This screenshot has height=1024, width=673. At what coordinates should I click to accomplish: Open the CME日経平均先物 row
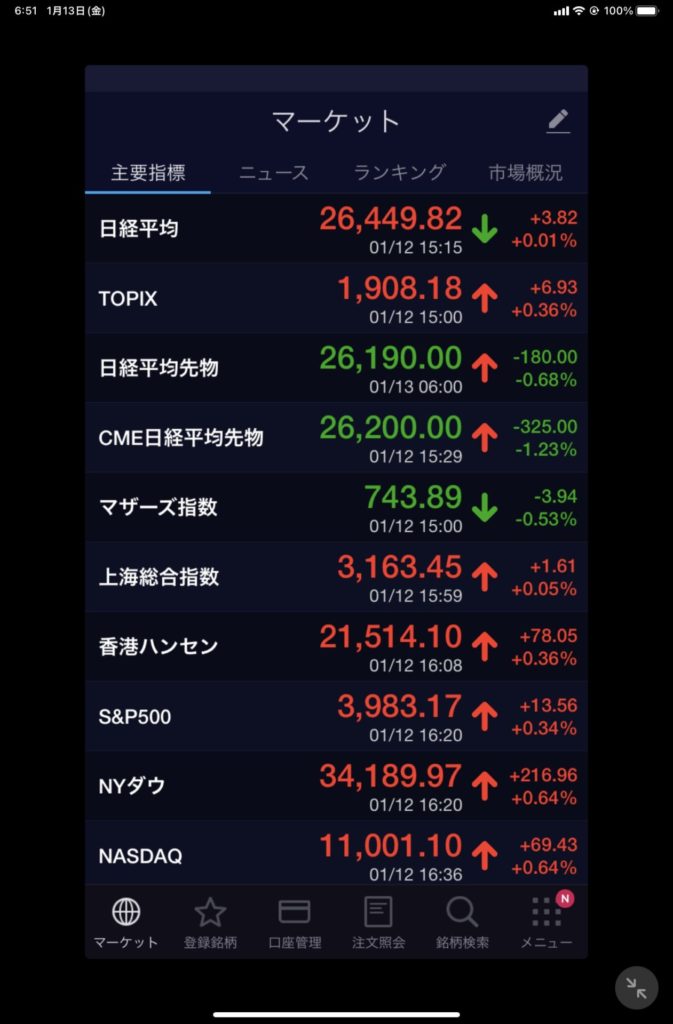tap(336, 437)
